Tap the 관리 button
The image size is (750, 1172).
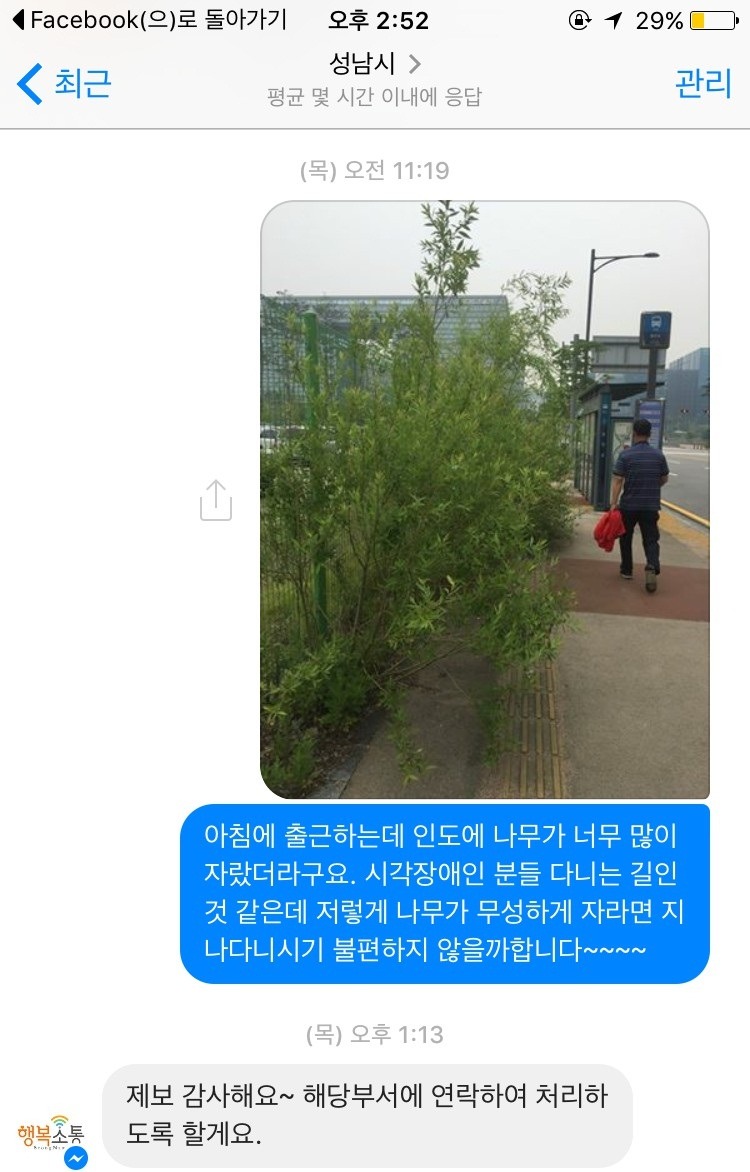click(x=703, y=84)
